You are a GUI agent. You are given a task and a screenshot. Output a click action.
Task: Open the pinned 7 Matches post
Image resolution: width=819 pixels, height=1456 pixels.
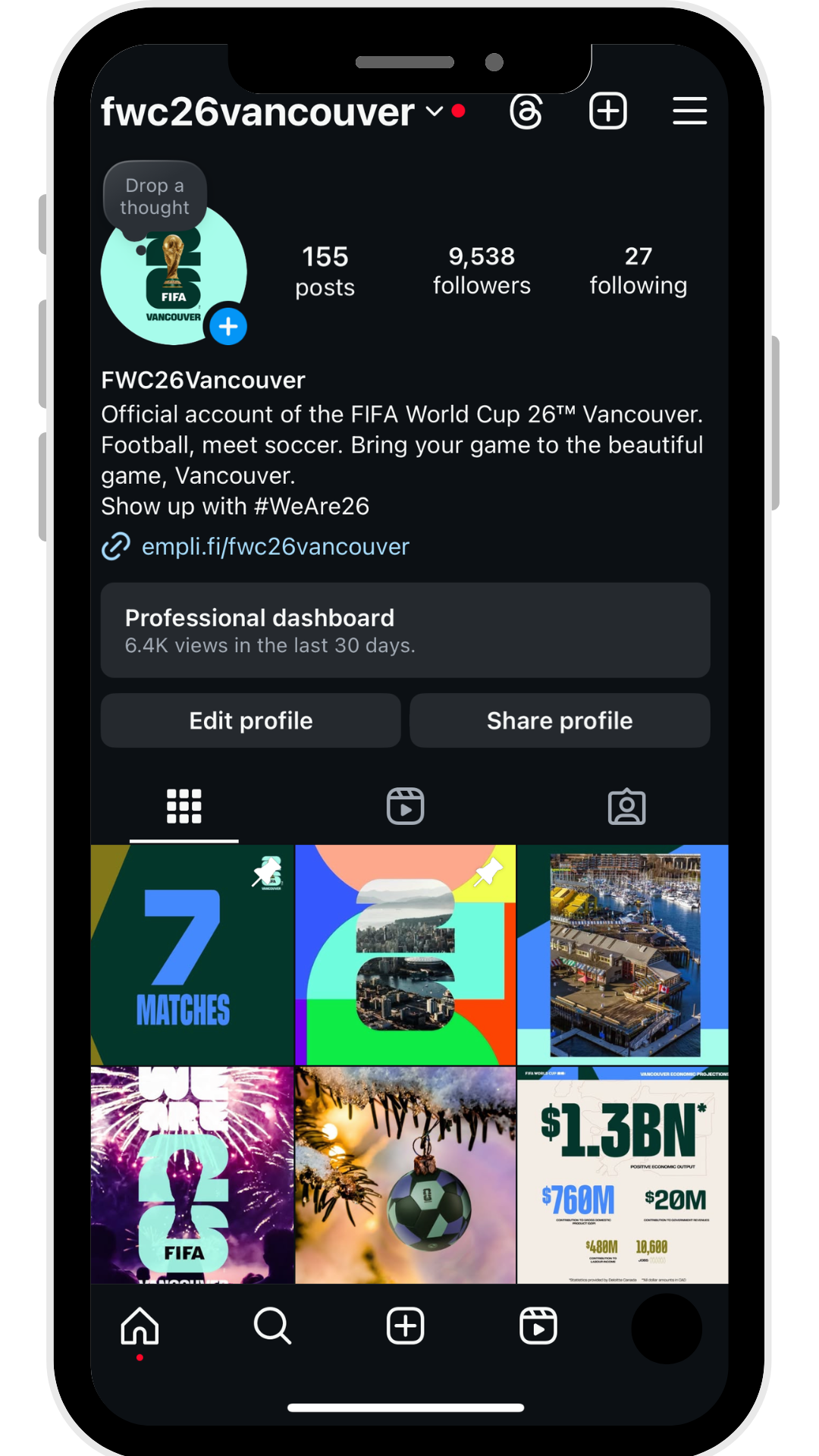(x=192, y=955)
